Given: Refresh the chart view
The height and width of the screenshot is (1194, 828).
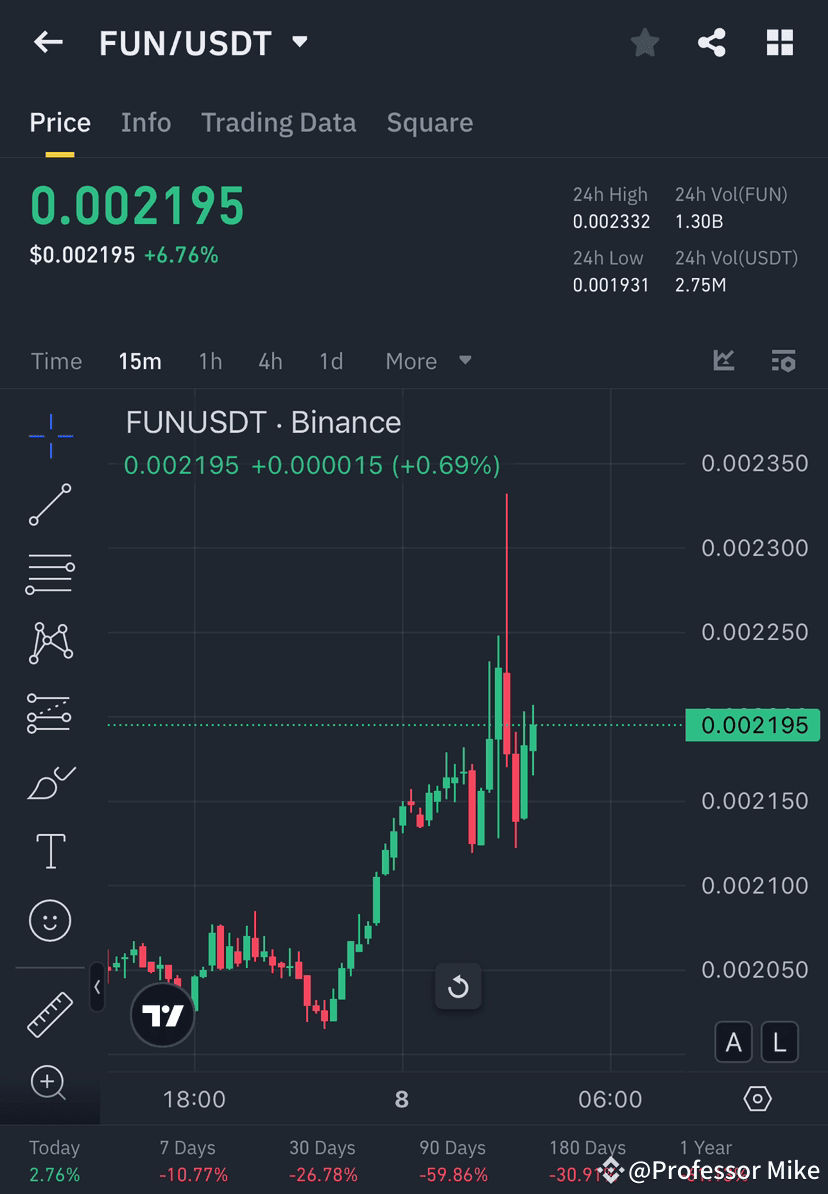Looking at the screenshot, I should (x=458, y=987).
